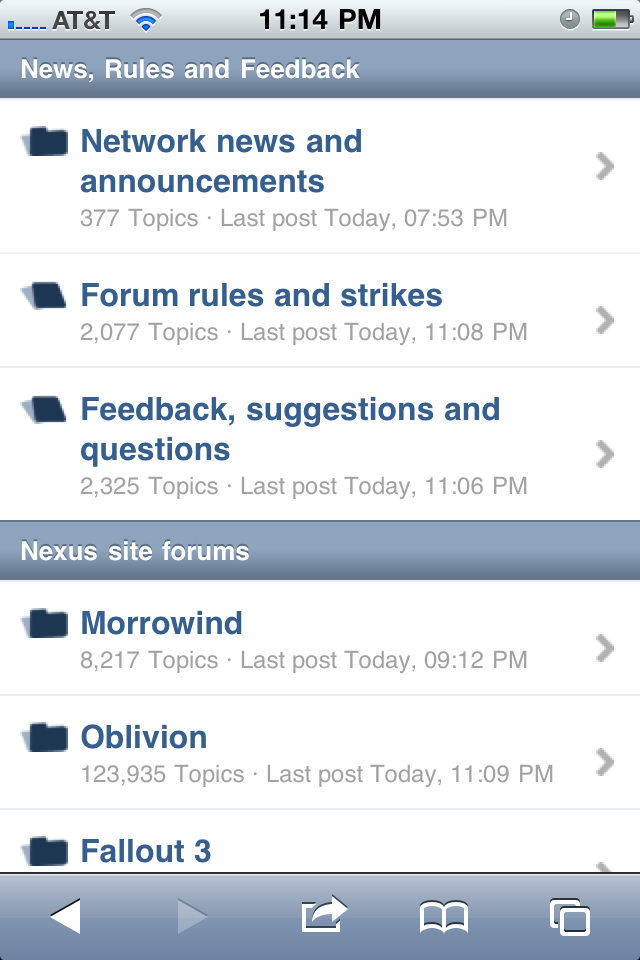
Task: Open Forum rules and strikes
Action: point(261,296)
